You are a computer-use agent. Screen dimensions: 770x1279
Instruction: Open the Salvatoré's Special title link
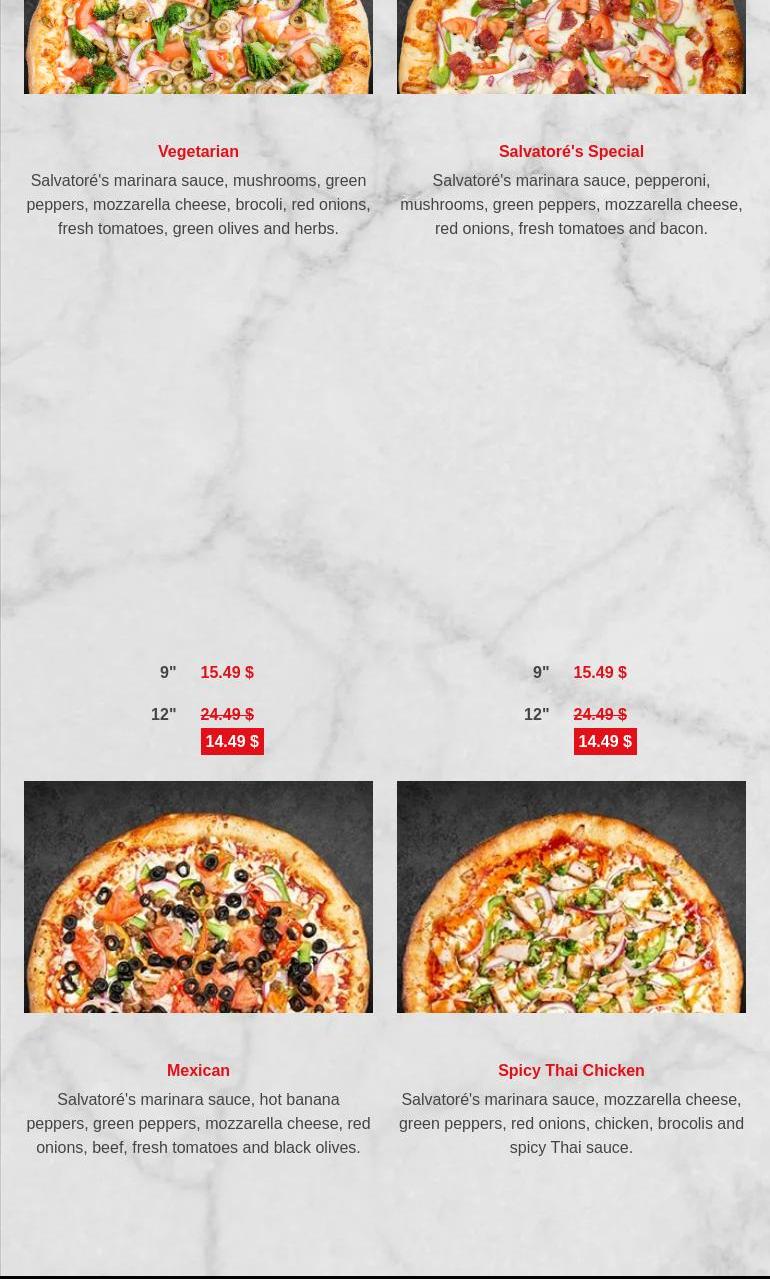pos(571,152)
